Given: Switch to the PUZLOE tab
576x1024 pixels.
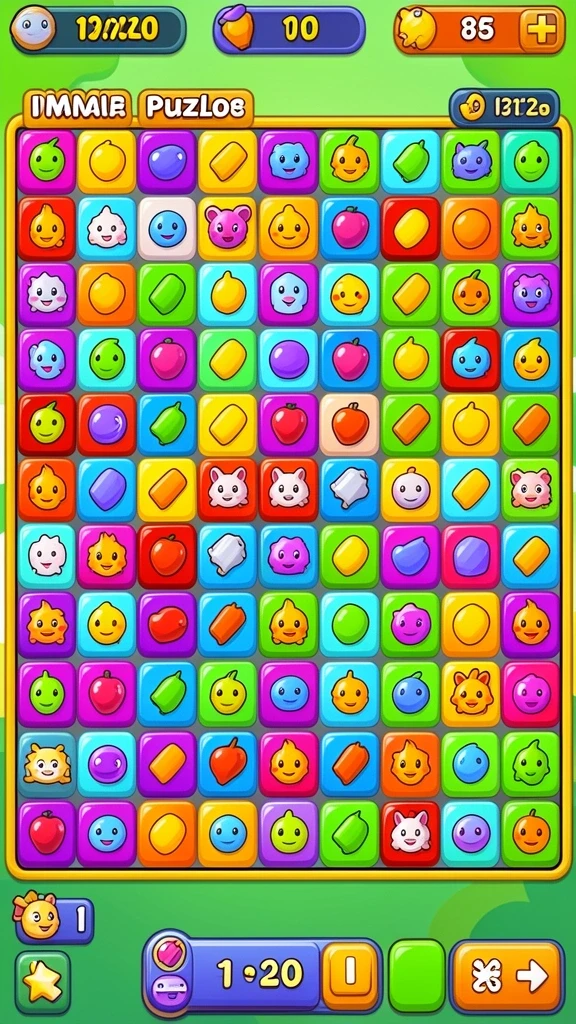Looking at the screenshot, I should (196, 107).
